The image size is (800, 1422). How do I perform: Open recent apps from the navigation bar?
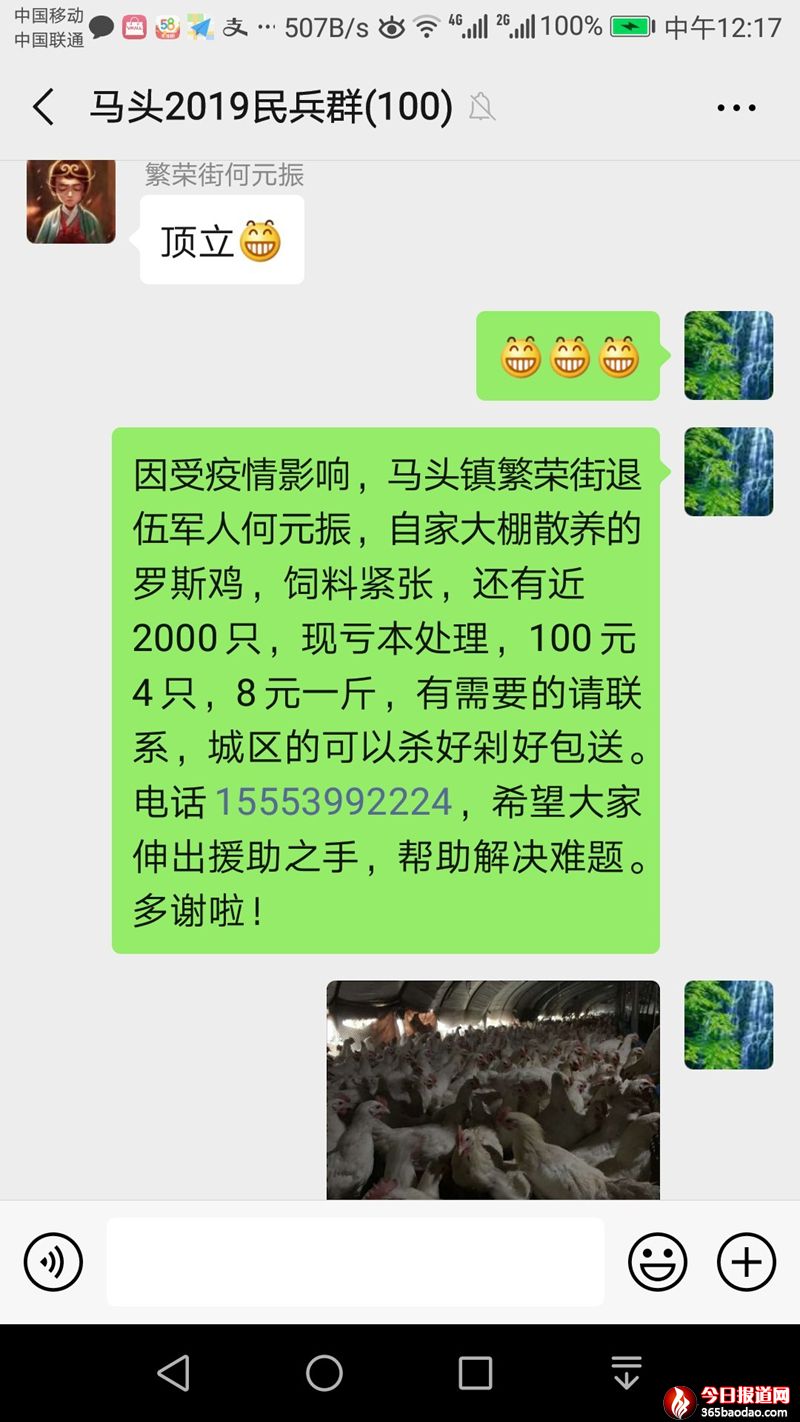[475, 1373]
